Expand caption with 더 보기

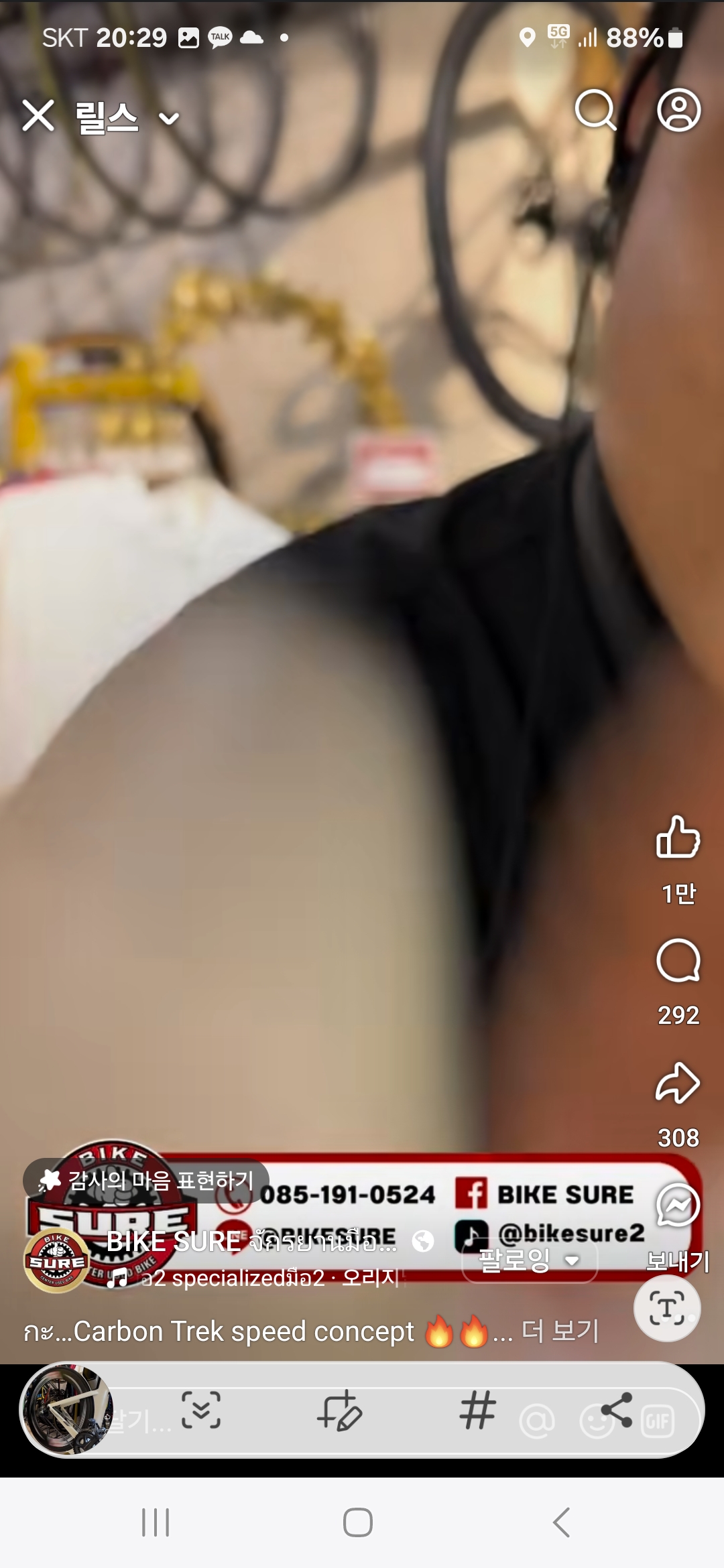(x=560, y=1331)
